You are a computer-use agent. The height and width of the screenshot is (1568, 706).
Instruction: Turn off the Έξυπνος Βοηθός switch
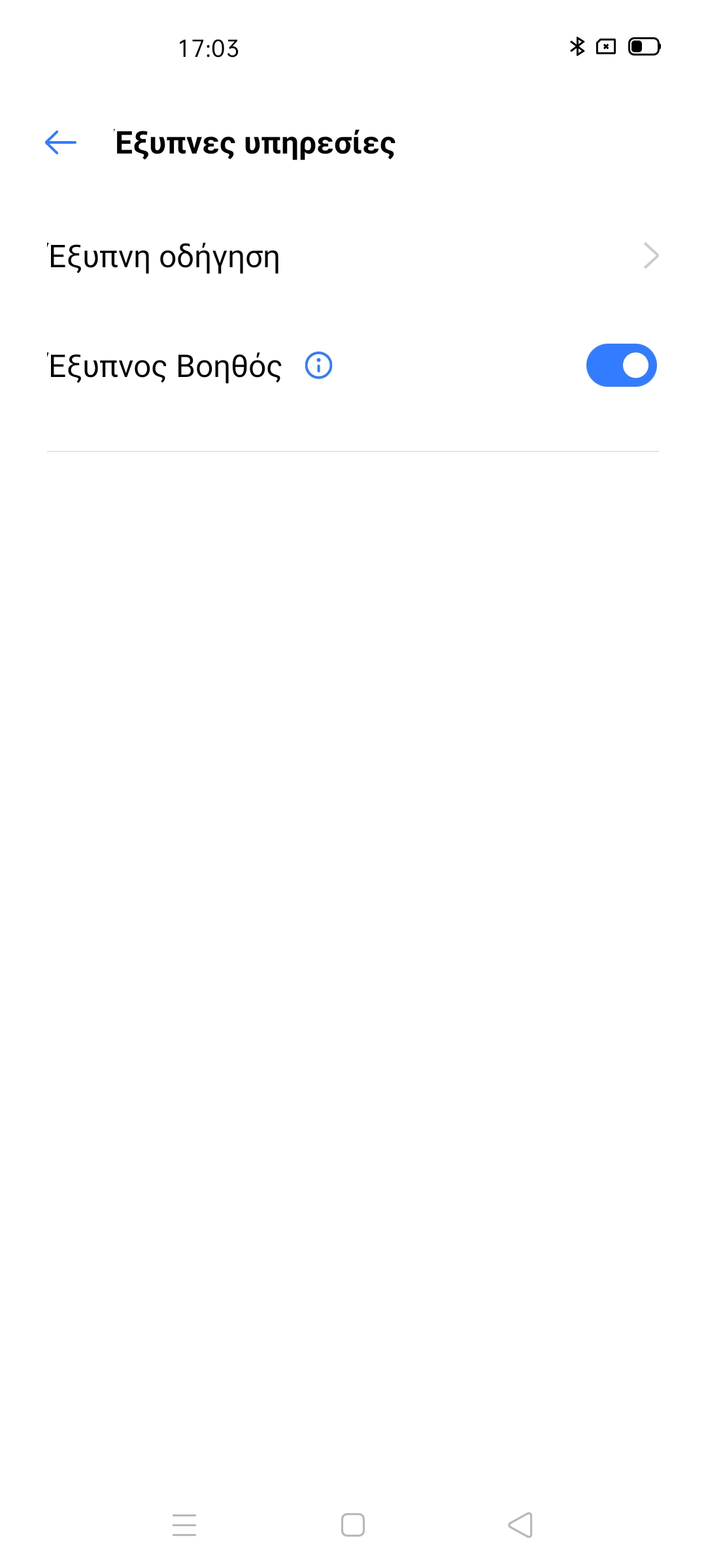pos(621,365)
